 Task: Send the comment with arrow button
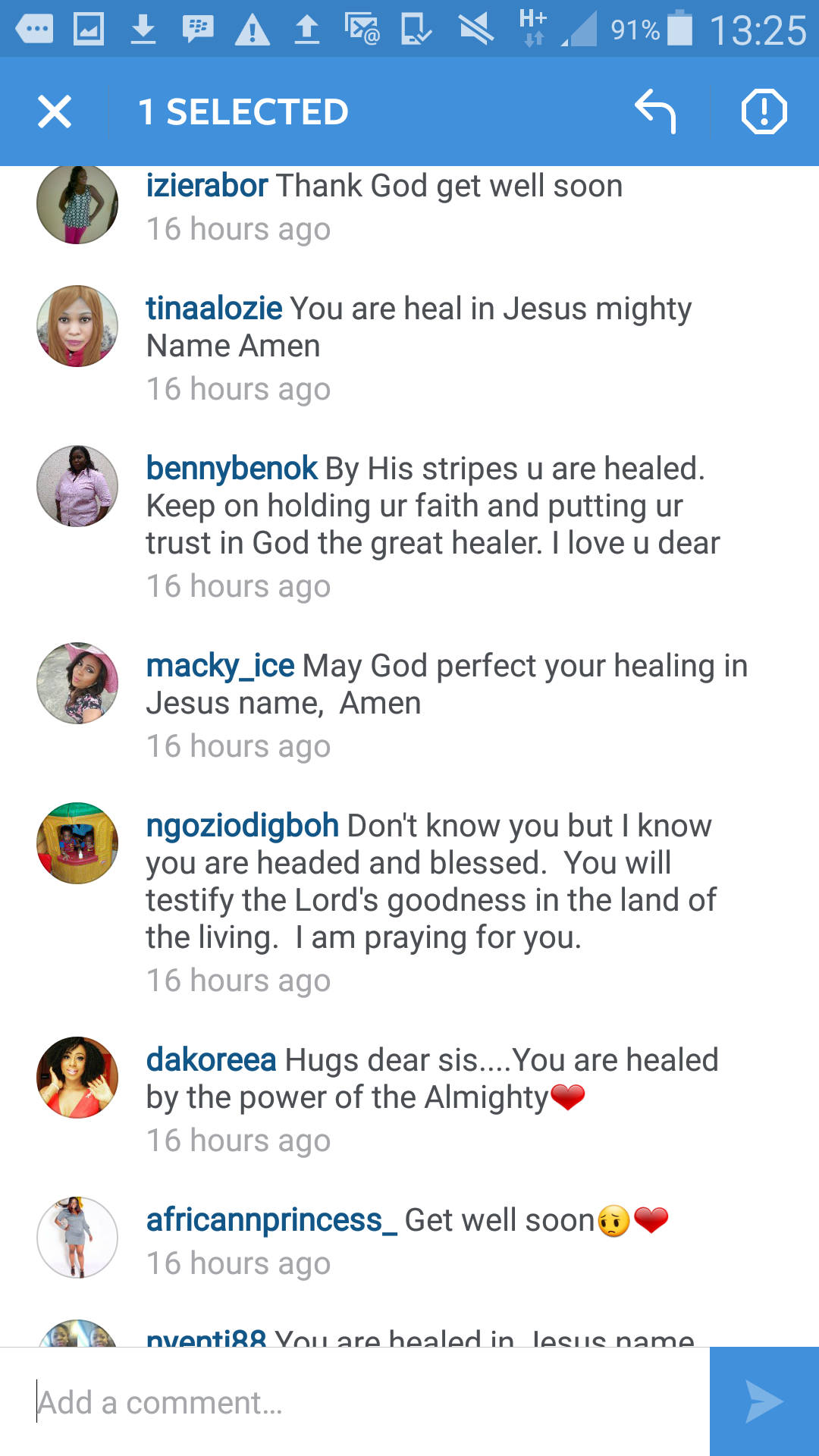coord(764,1402)
